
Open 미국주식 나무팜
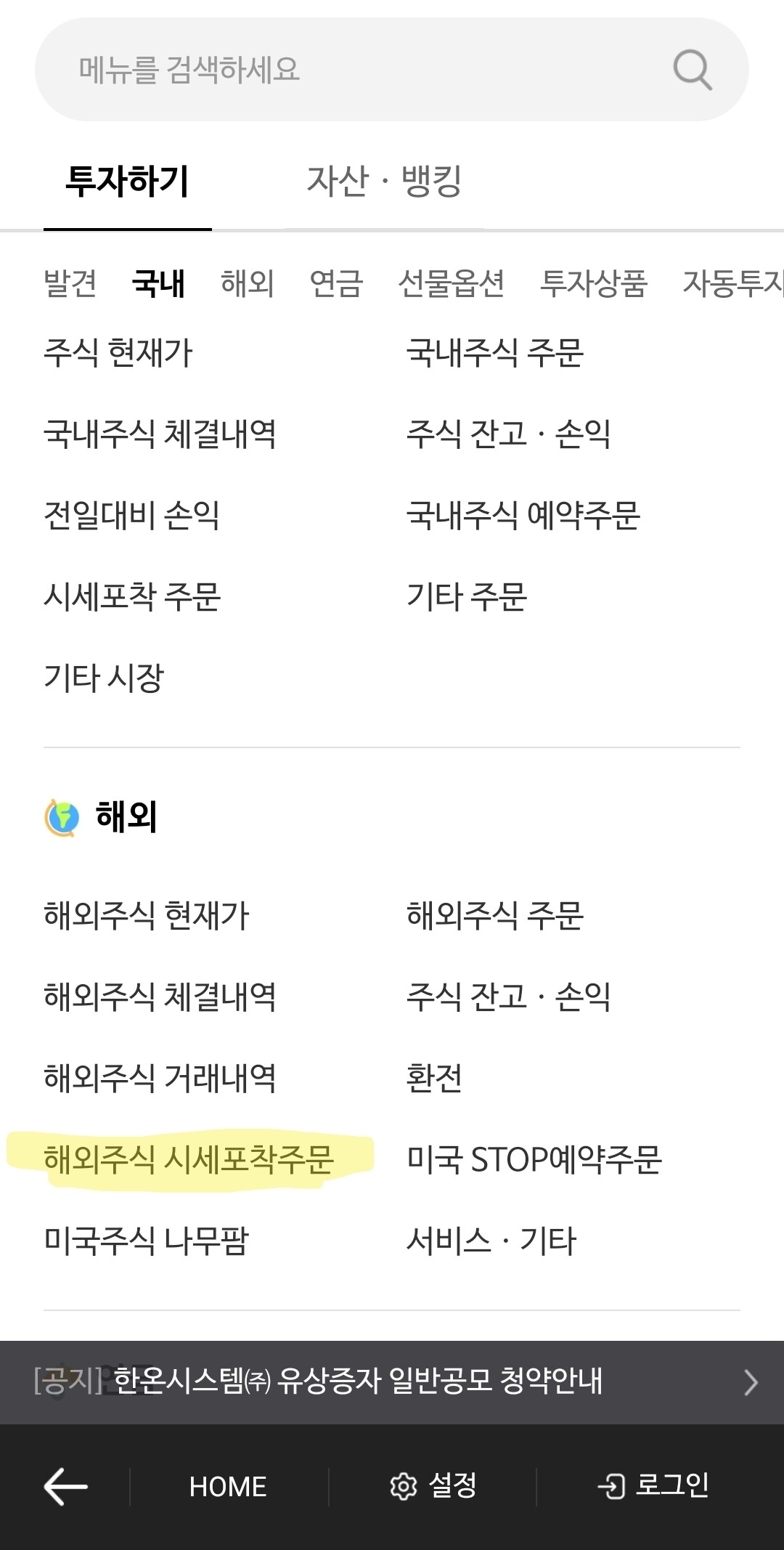(x=146, y=1241)
